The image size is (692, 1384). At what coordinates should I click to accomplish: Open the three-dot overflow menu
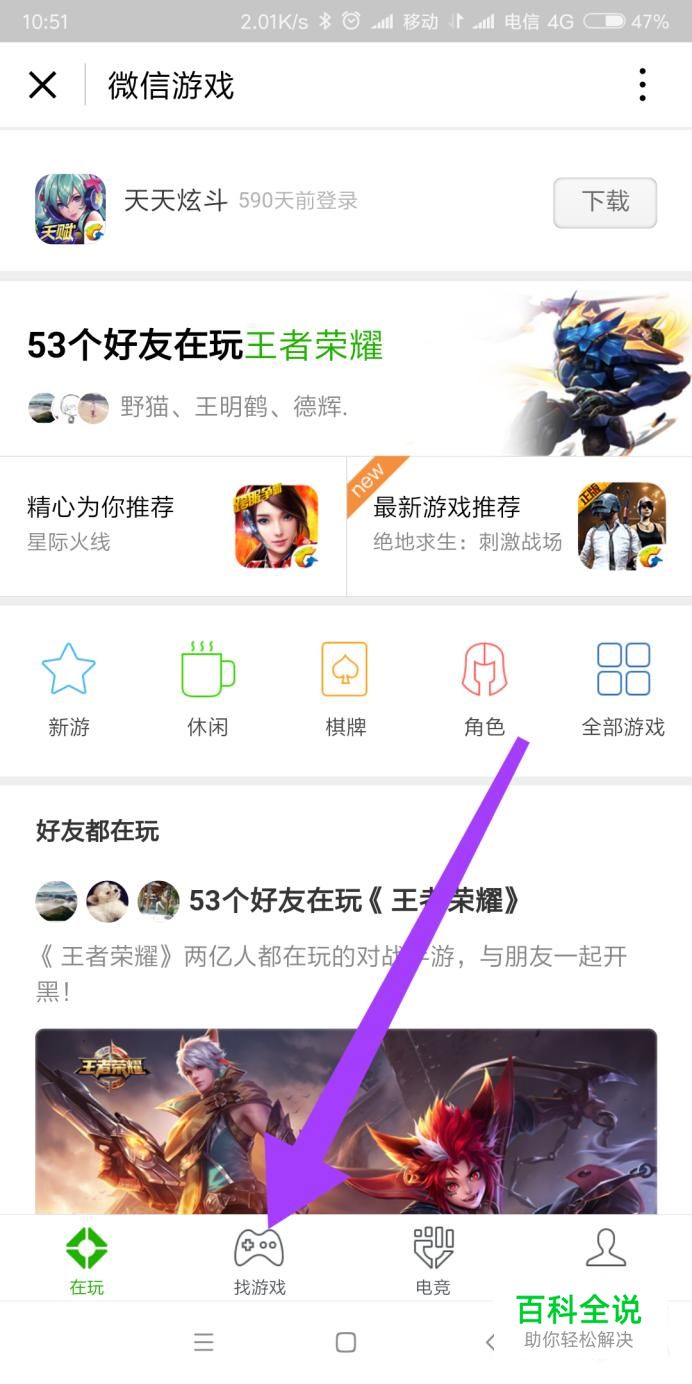[642, 85]
